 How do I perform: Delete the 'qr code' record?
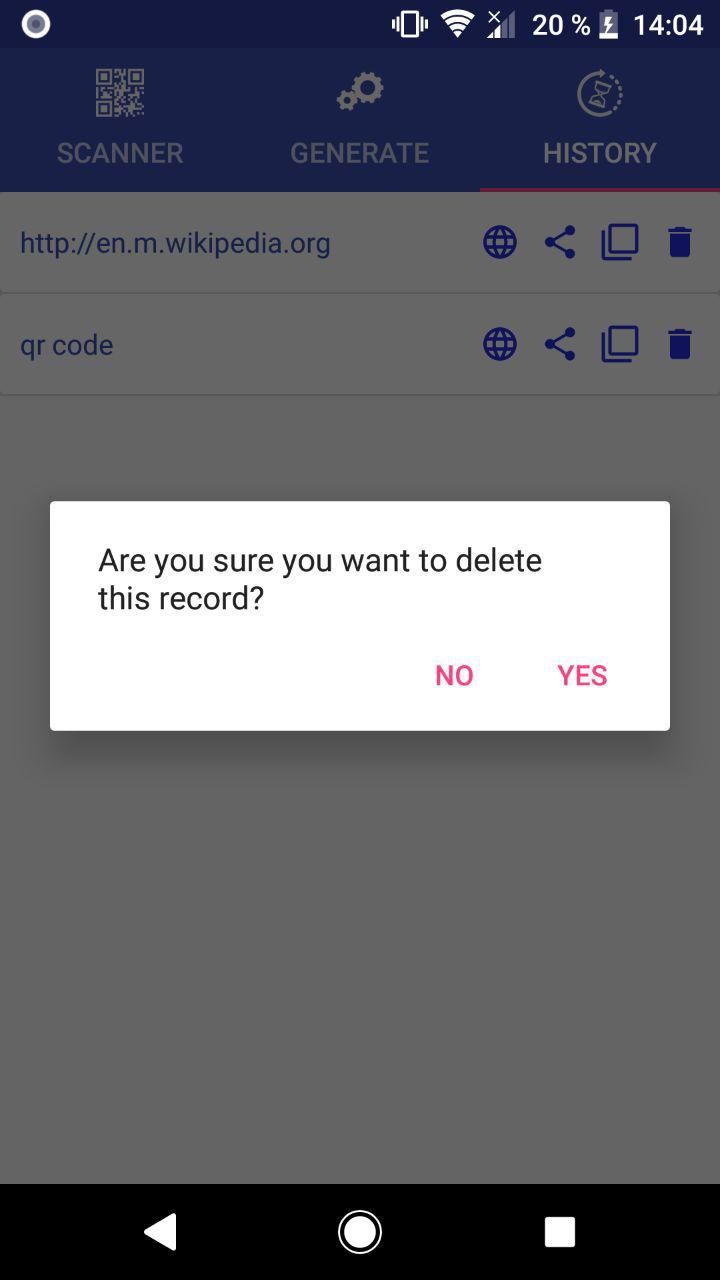[680, 344]
